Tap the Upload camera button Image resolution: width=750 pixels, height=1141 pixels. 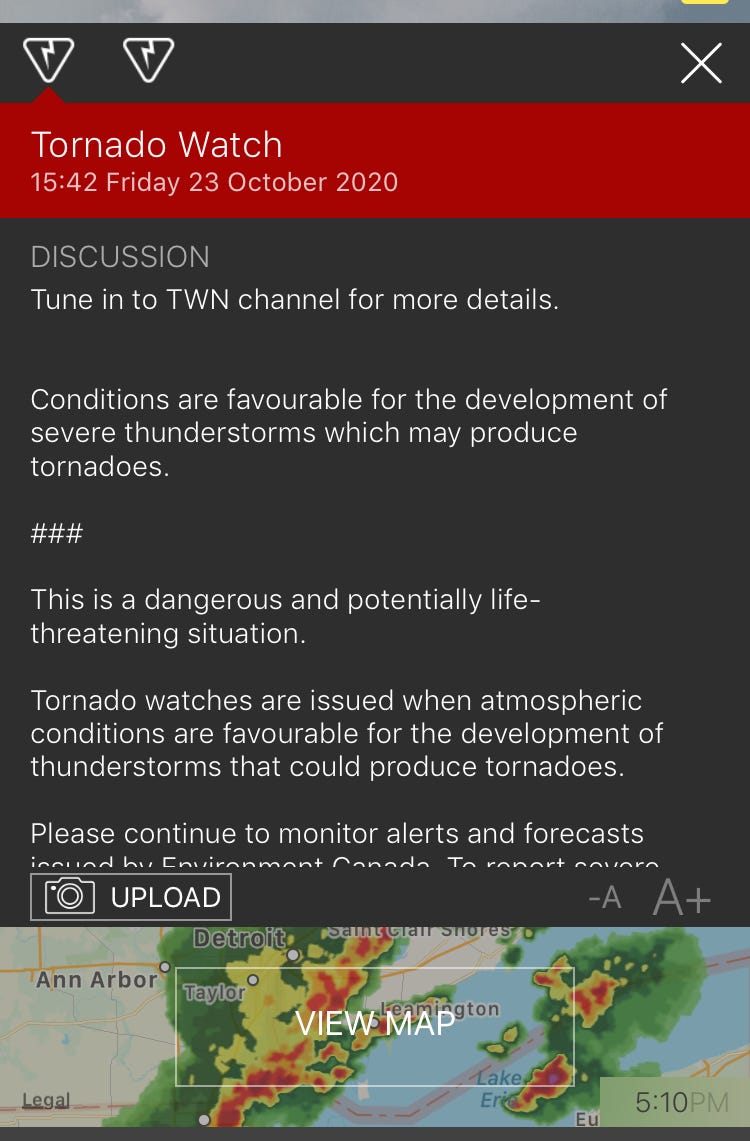click(x=131, y=897)
